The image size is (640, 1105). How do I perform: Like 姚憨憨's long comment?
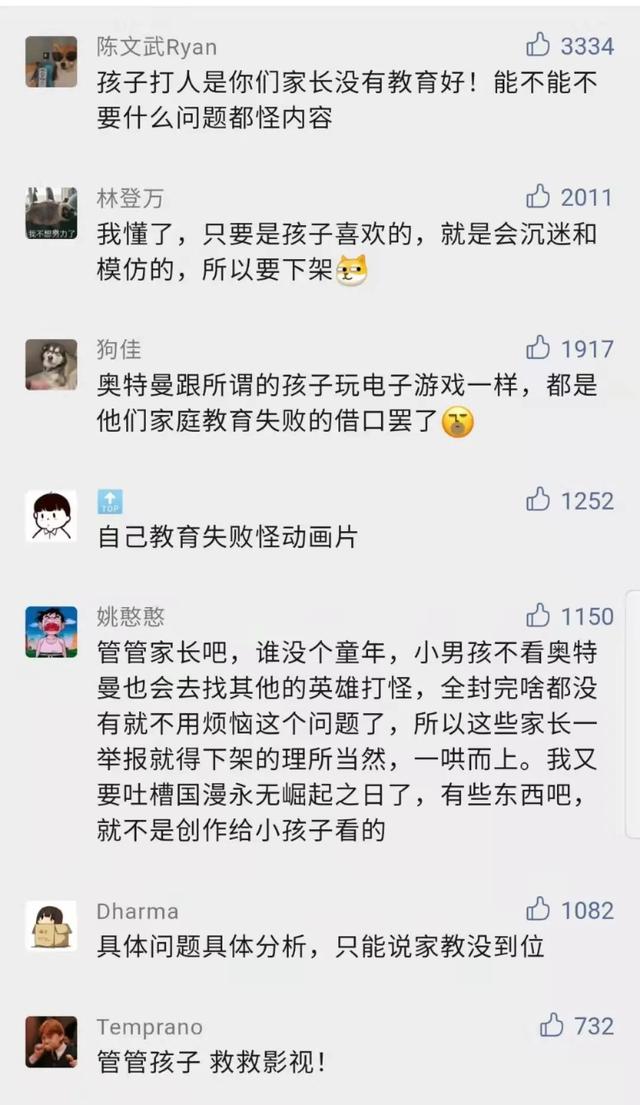point(539,616)
